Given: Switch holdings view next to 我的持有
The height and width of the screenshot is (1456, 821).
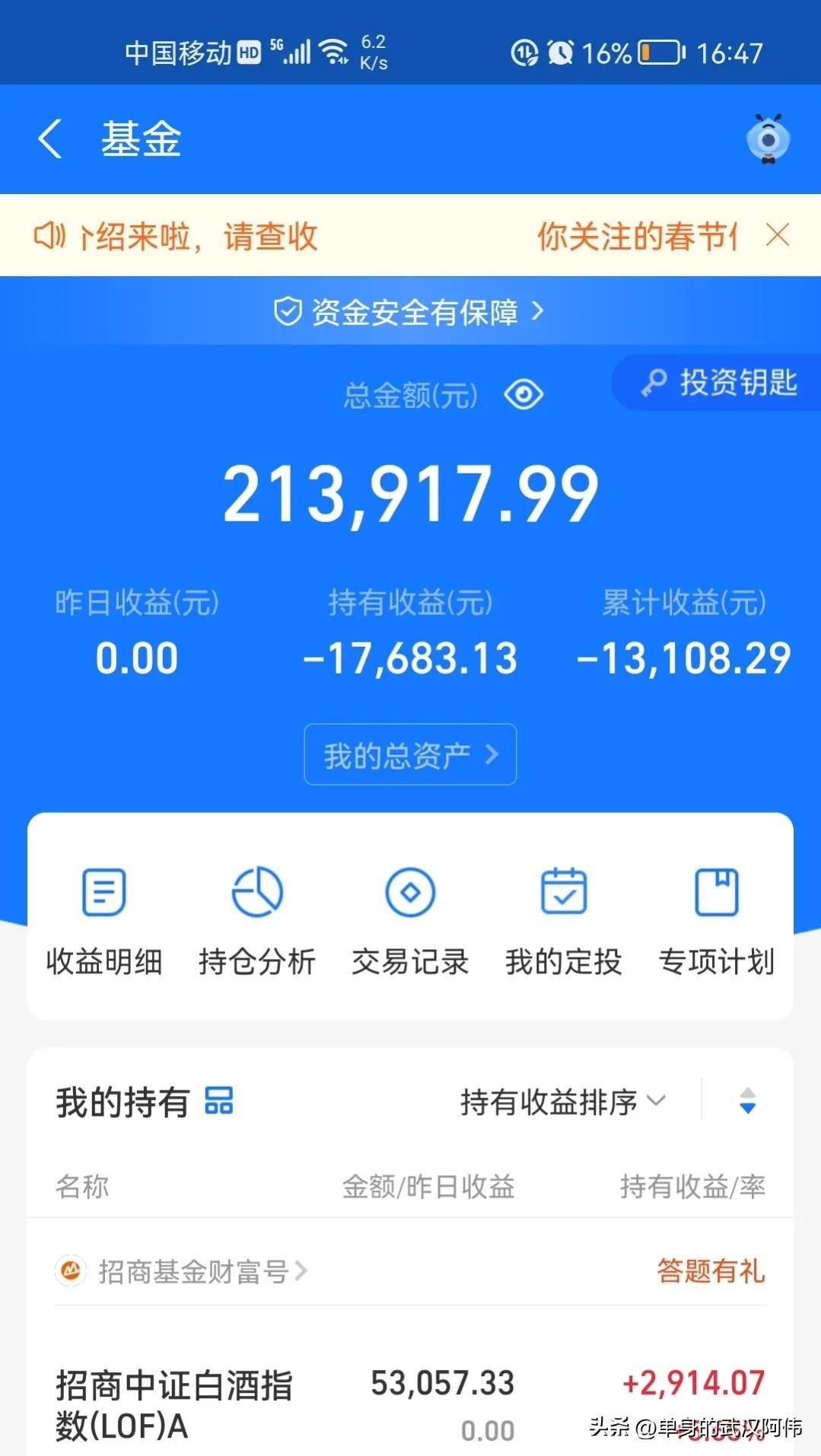Looking at the screenshot, I should point(219,1101).
